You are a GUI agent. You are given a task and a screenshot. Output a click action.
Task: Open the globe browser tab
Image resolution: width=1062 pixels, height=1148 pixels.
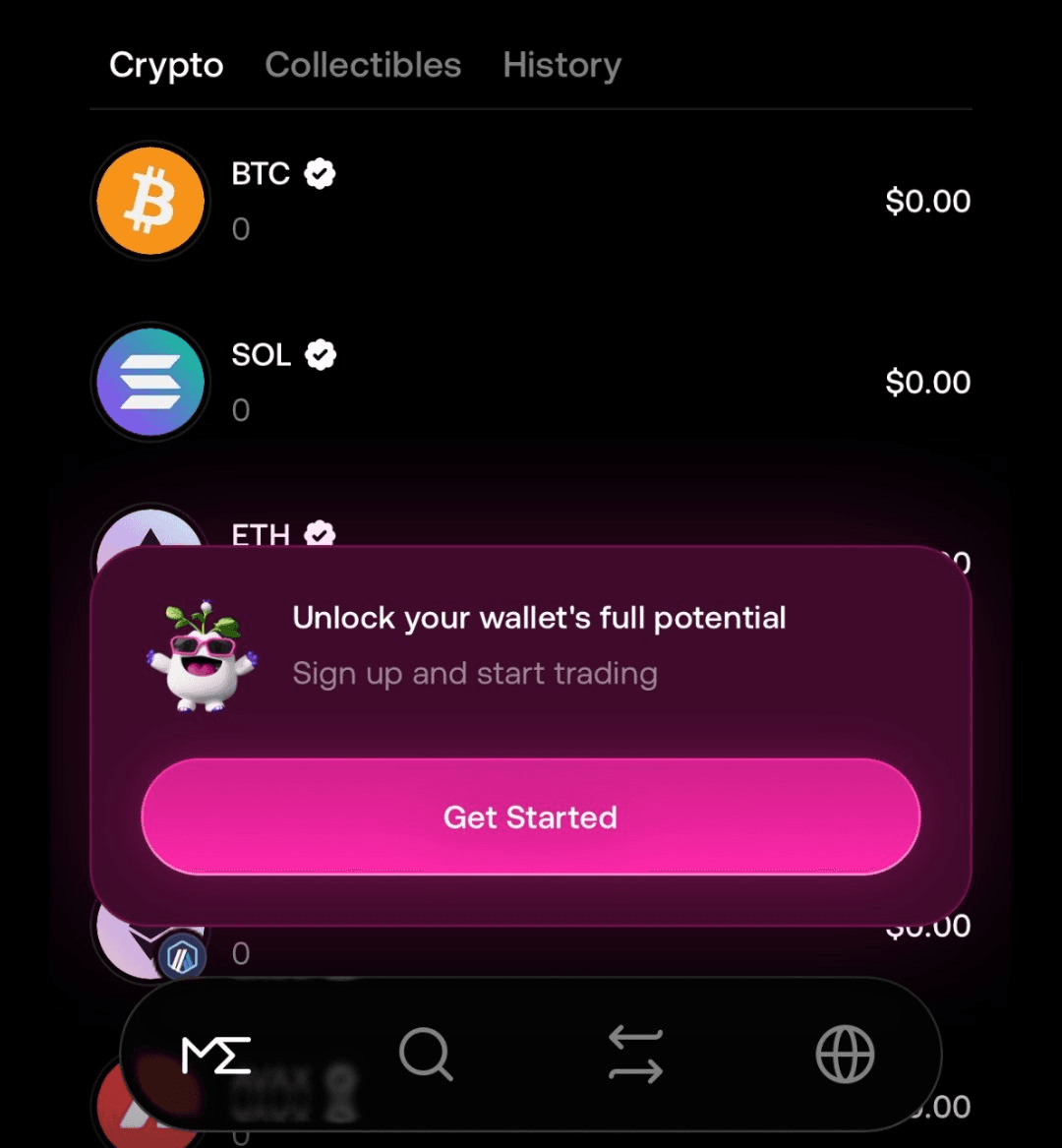tap(845, 1055)
